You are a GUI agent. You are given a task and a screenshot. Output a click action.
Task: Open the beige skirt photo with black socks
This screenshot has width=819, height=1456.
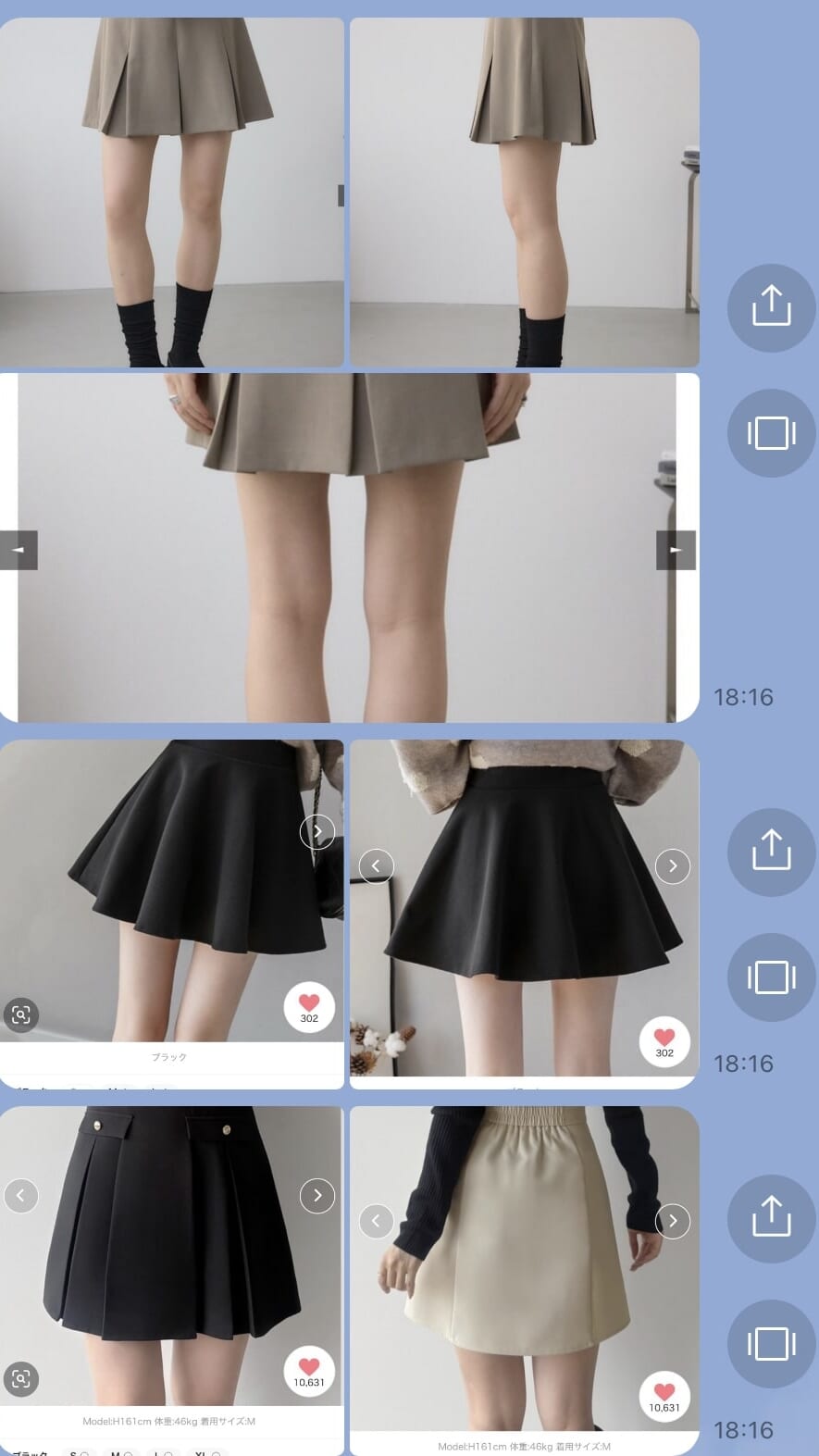171,193
